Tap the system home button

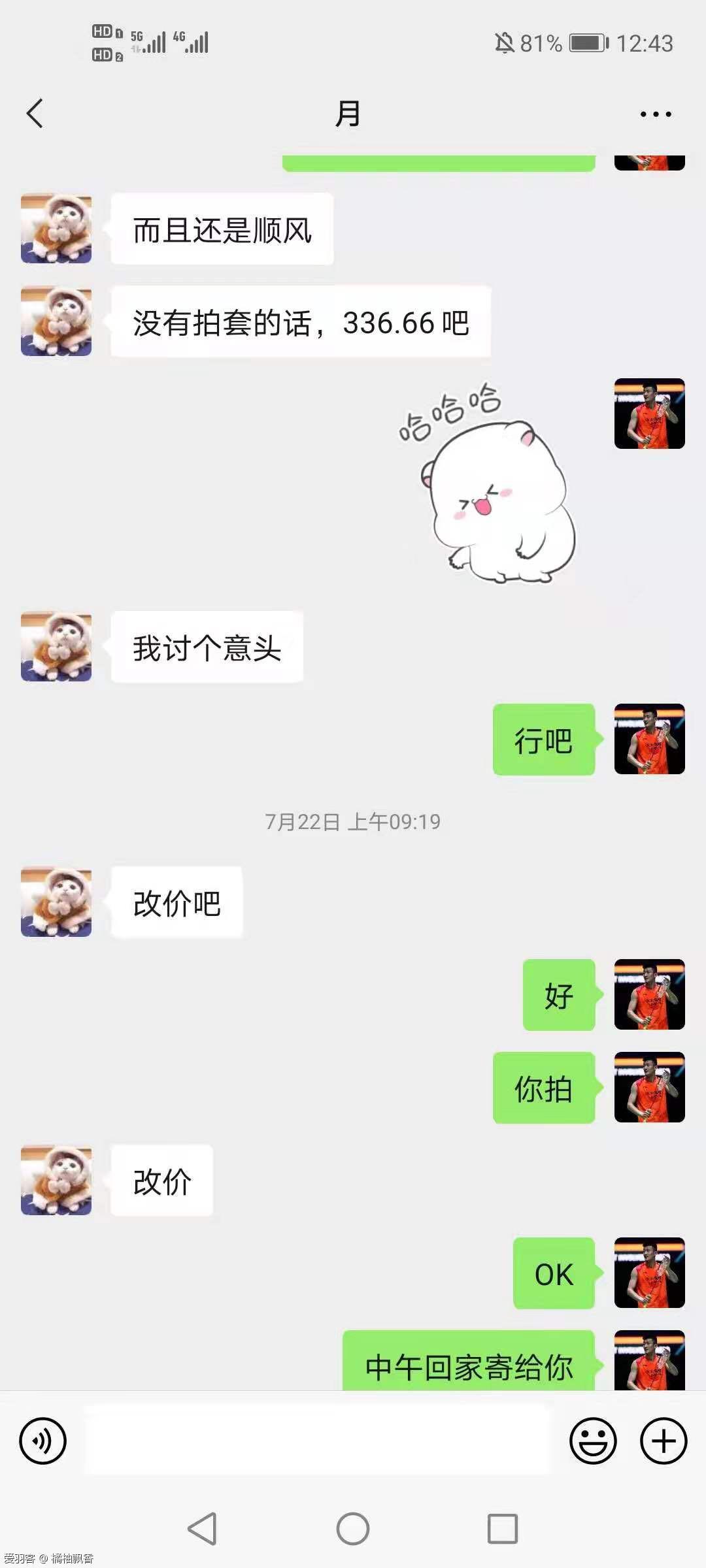(x=353, y=1529)
